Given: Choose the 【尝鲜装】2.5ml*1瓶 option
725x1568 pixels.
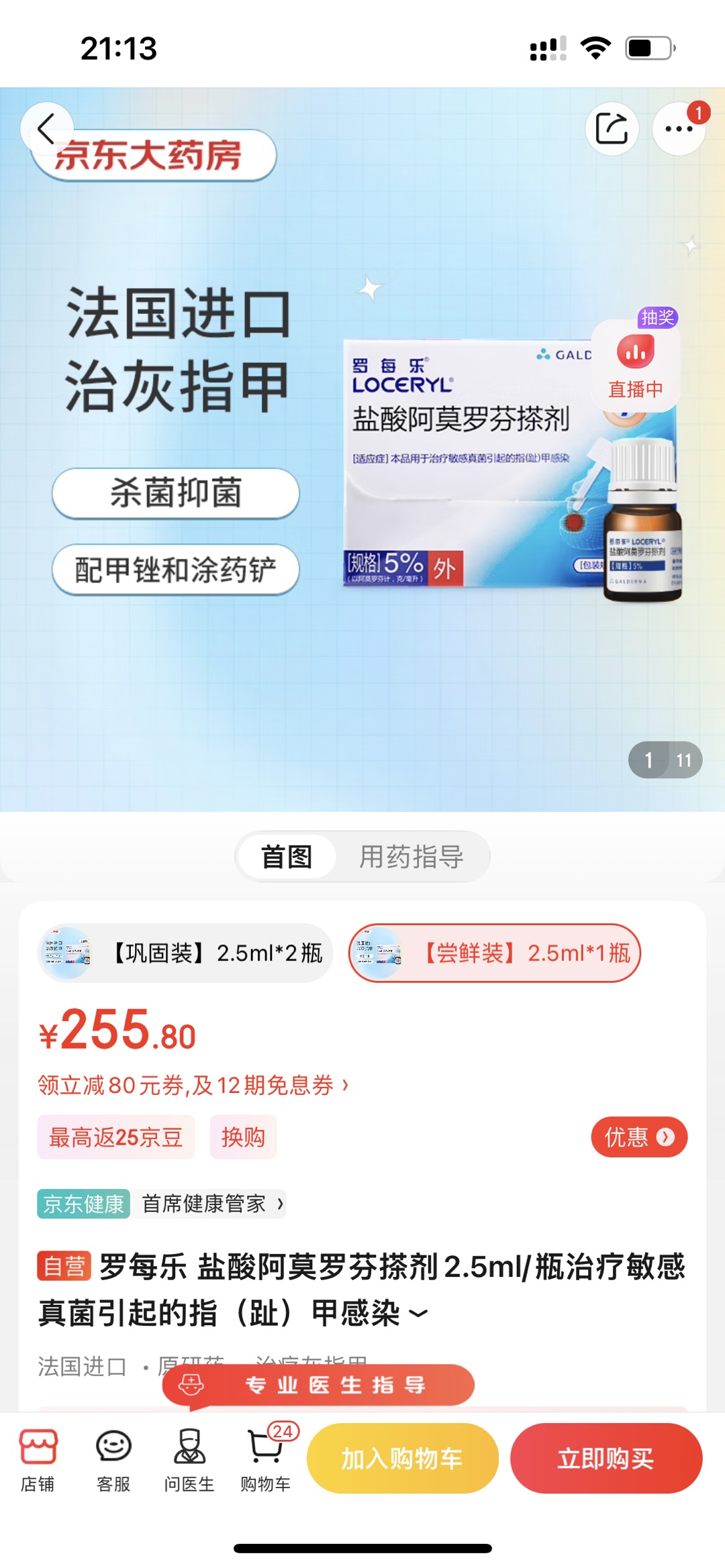Looking at the screenshot, I should (x=495, y=953).
